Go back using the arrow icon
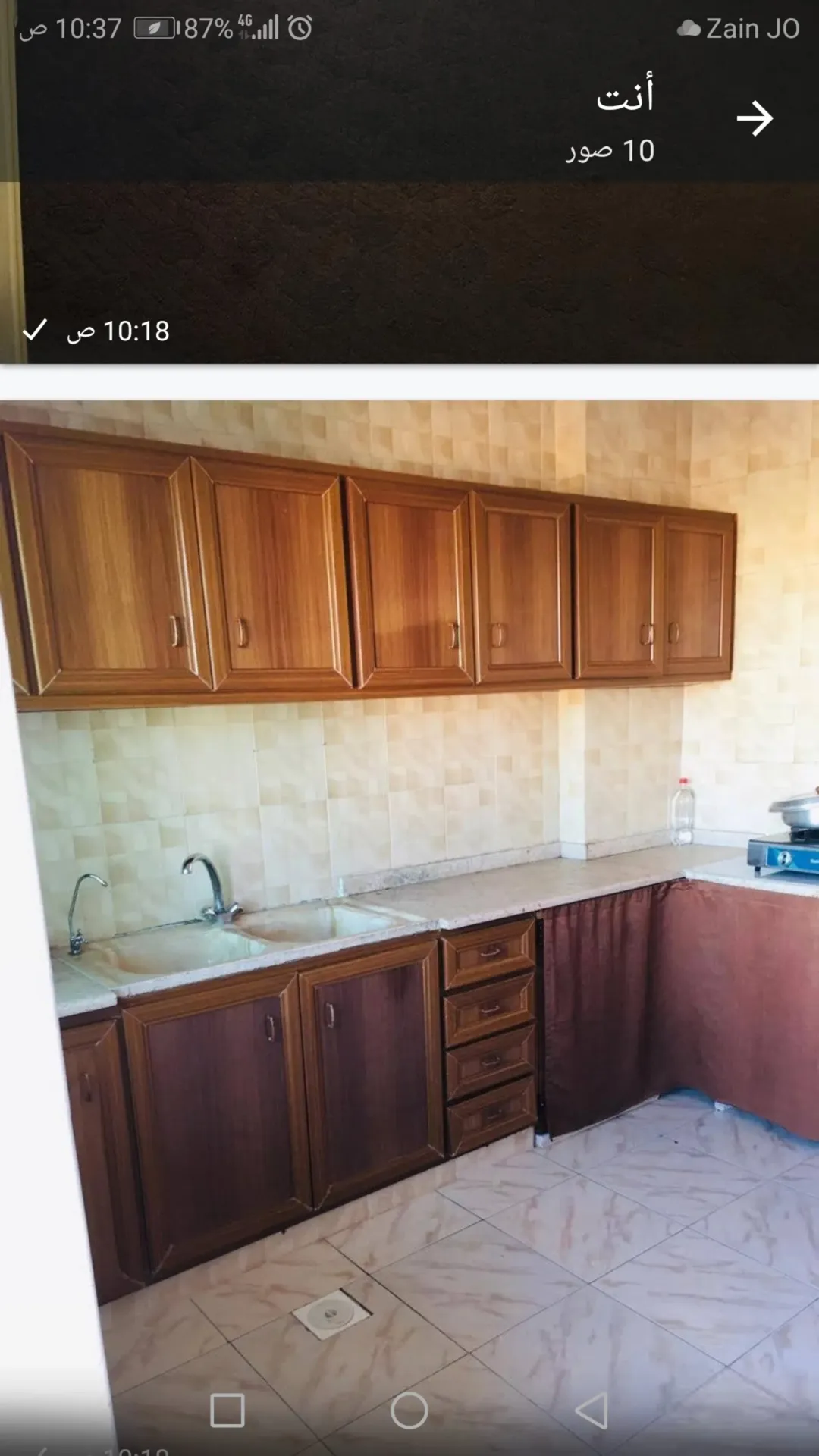 click(x=755, y=119)
